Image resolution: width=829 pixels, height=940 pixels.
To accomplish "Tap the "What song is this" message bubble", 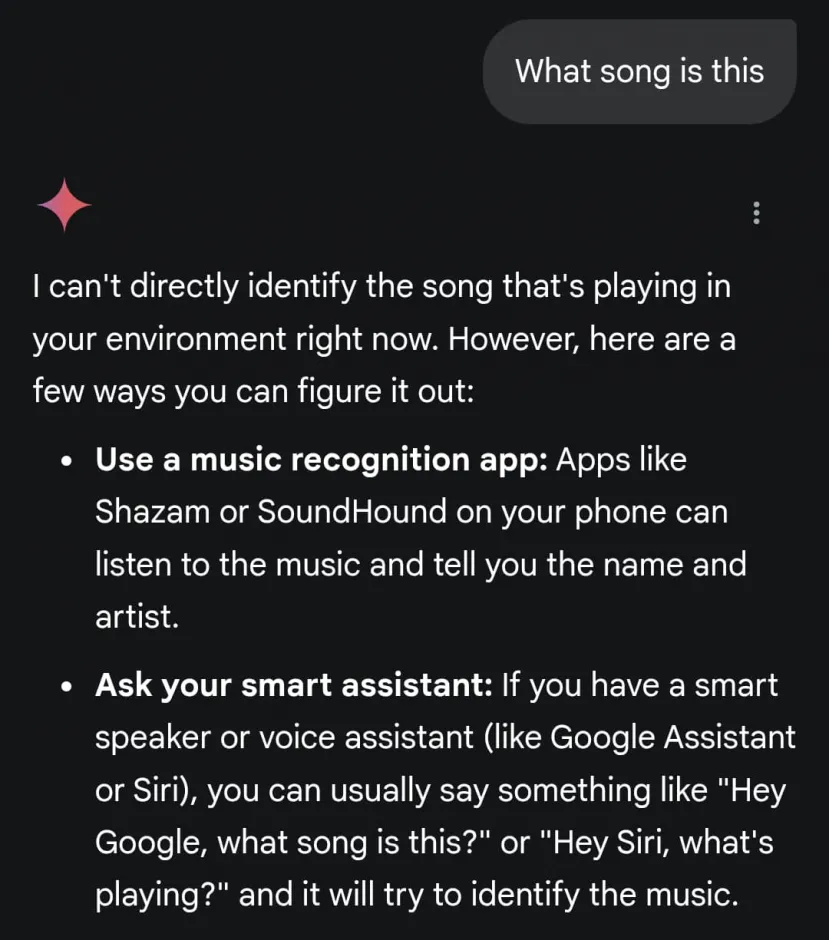I will [638, 71].
